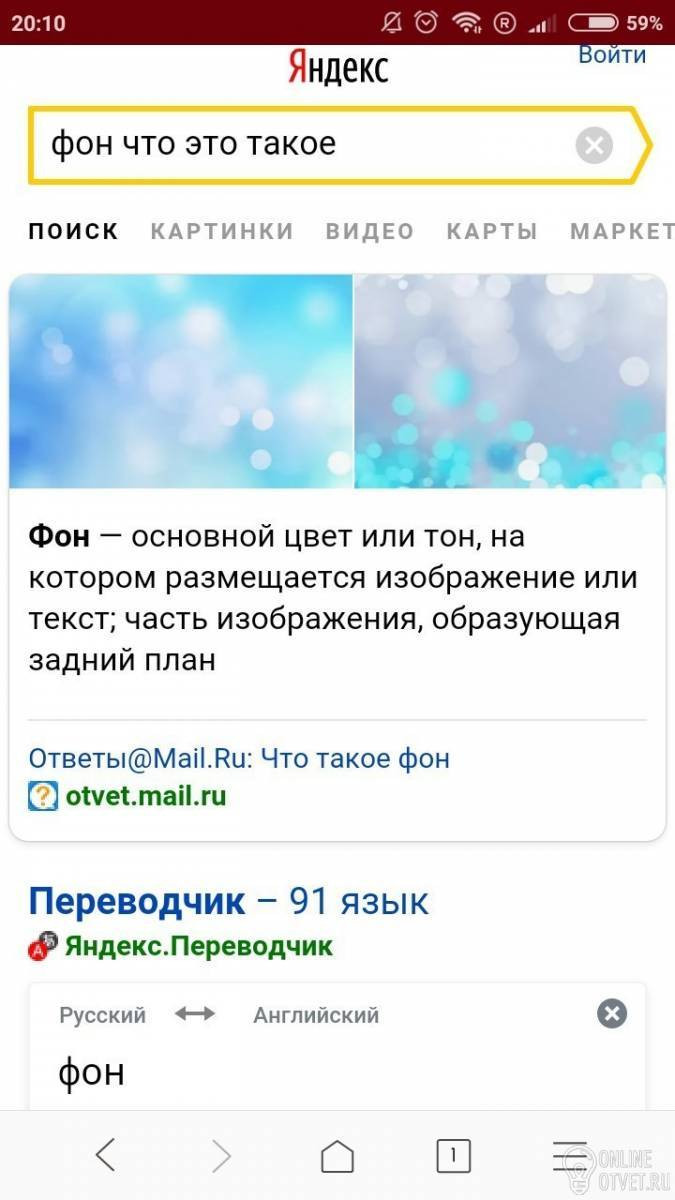
Task: Visit otvet.mail.ru site link
Action: coord(146,796)
